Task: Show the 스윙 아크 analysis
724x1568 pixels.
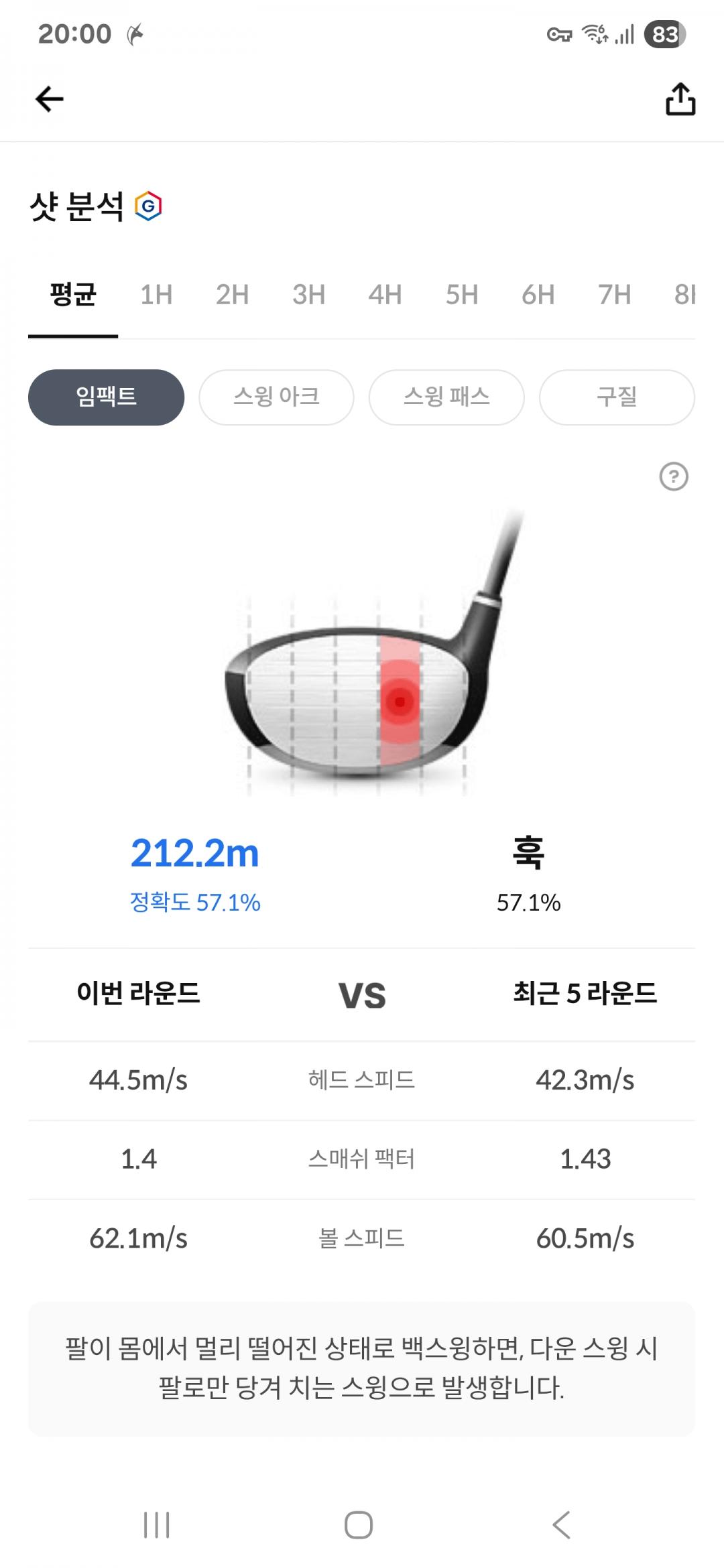Action: (276, 397)
